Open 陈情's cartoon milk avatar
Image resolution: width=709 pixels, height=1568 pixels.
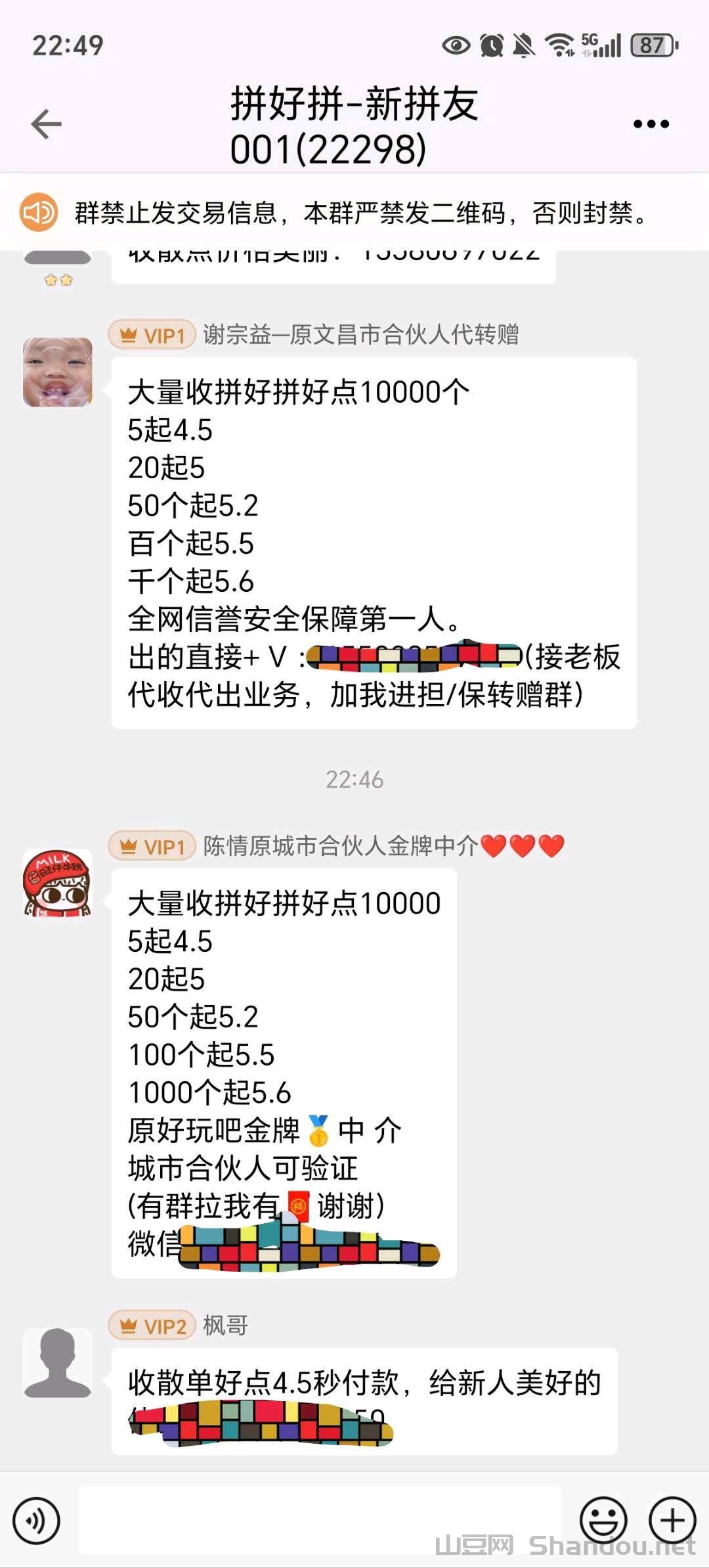pyautogui.click(x=58, y=883)
